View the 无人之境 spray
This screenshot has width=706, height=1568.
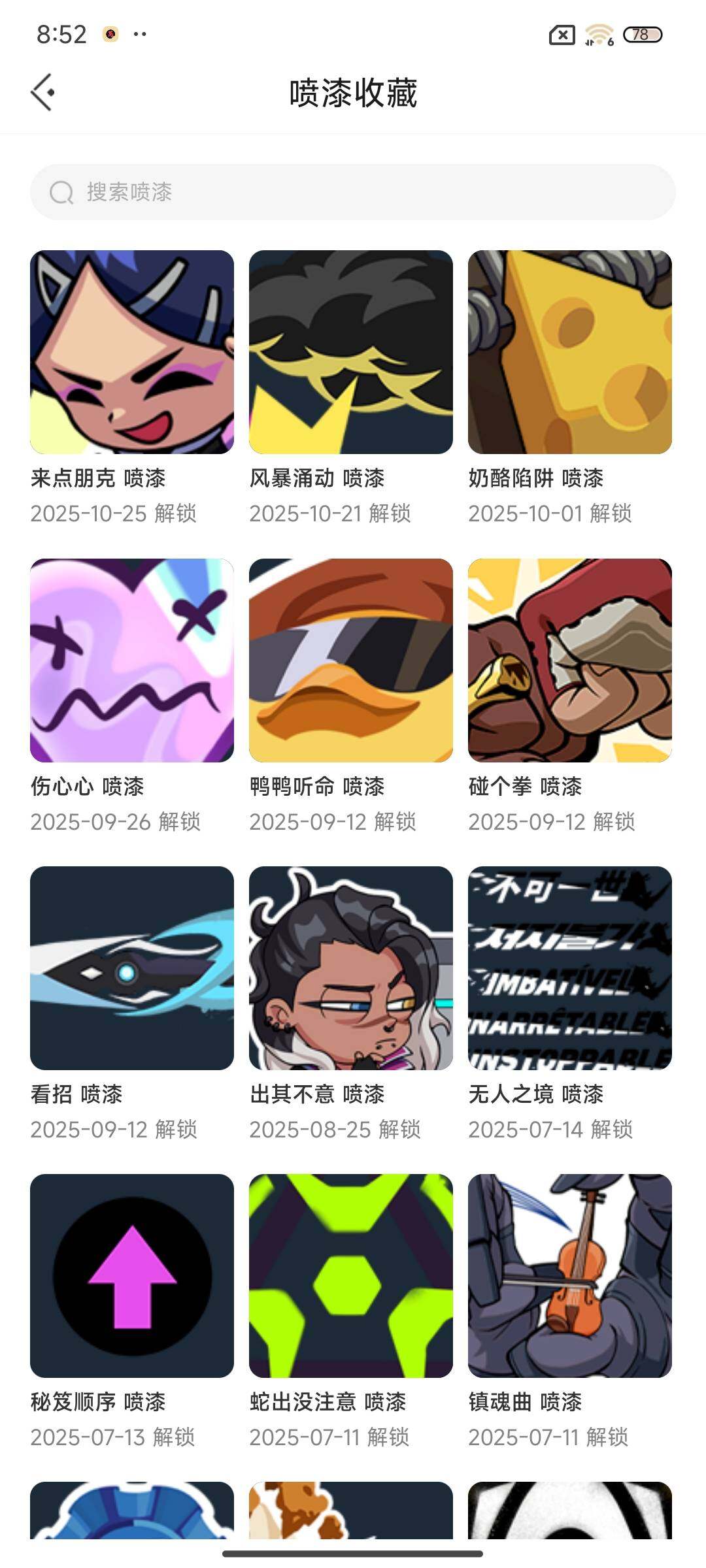click(x=570, y=968)
